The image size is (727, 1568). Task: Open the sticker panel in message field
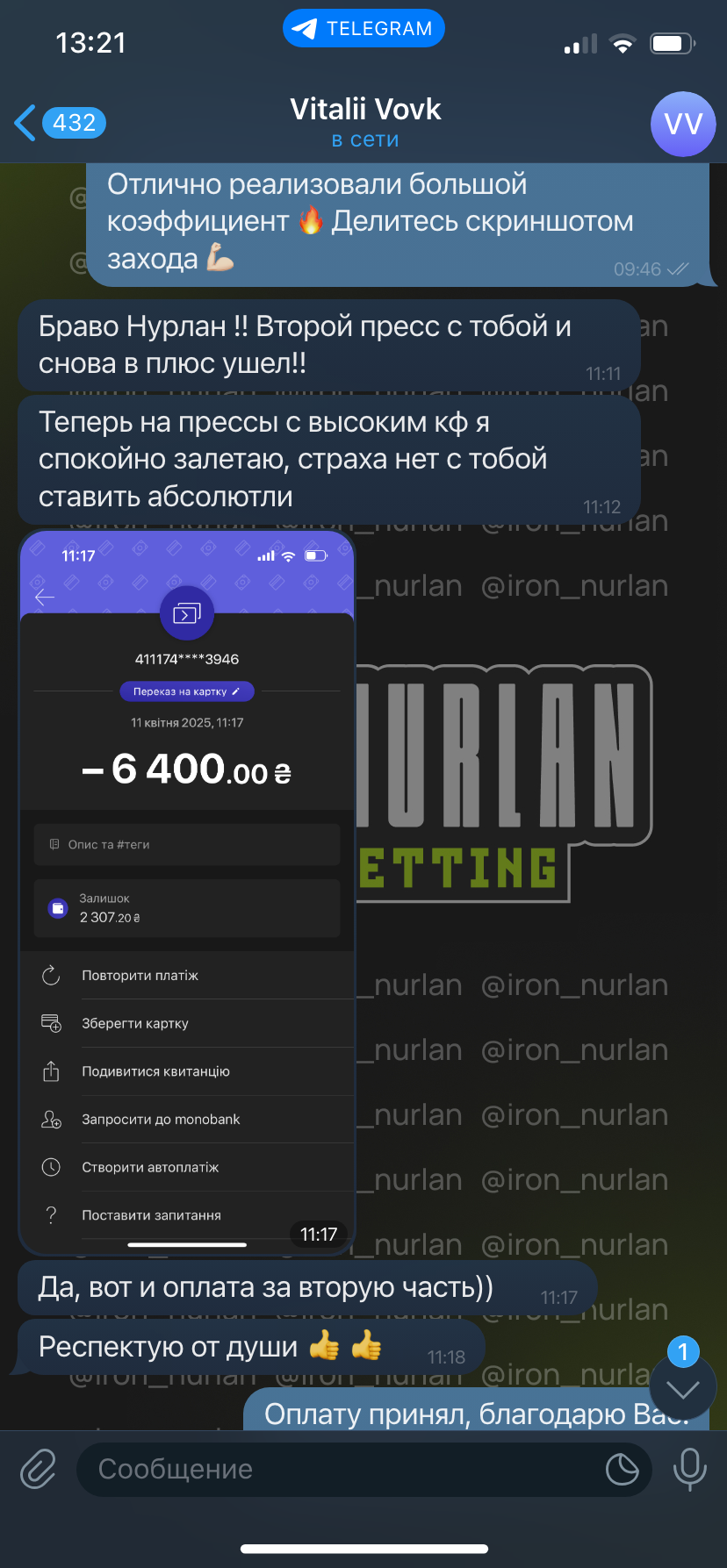[623, 1469]
